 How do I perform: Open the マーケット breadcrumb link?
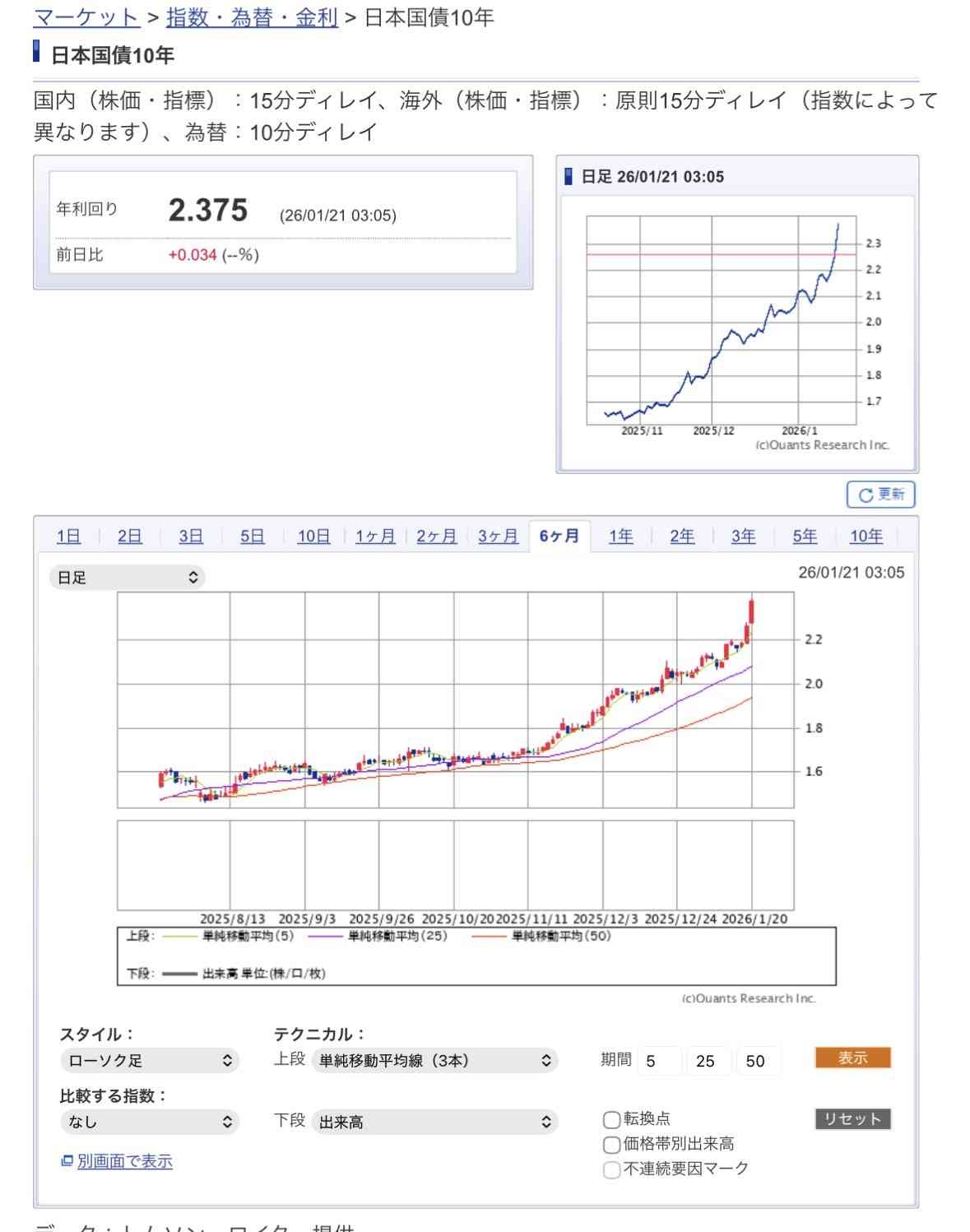coord(86,17)
